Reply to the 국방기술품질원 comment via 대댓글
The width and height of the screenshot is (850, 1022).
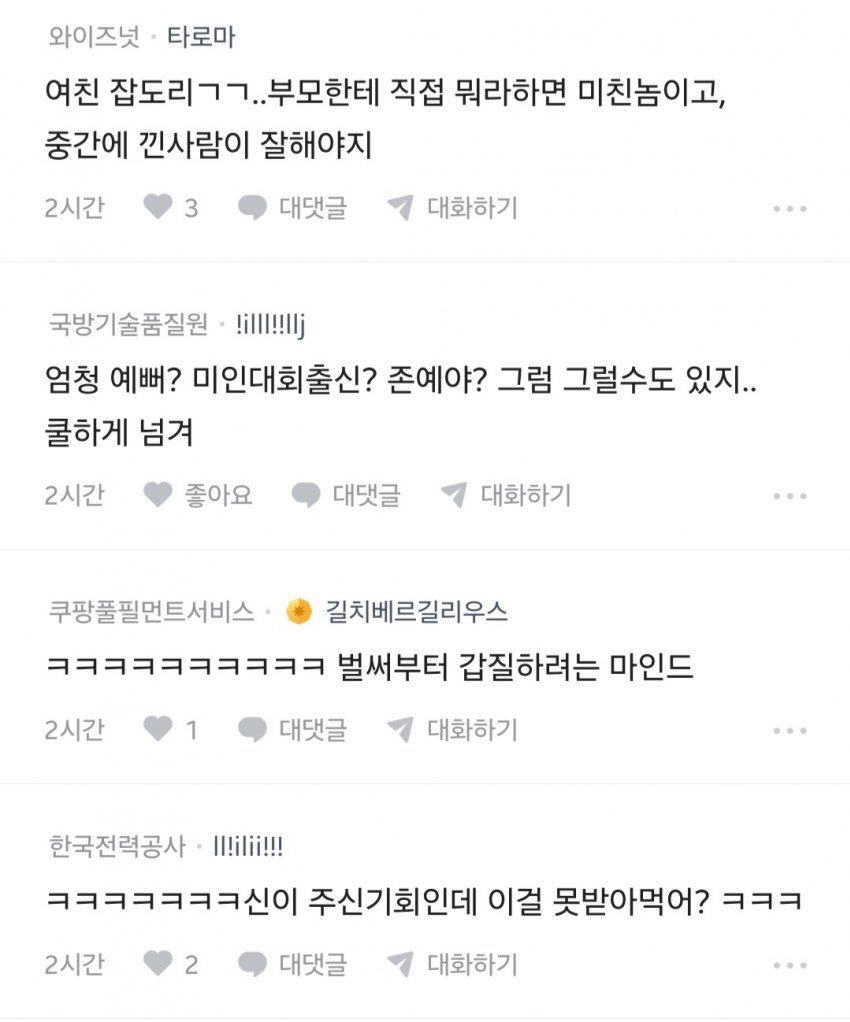click(346, 494)
